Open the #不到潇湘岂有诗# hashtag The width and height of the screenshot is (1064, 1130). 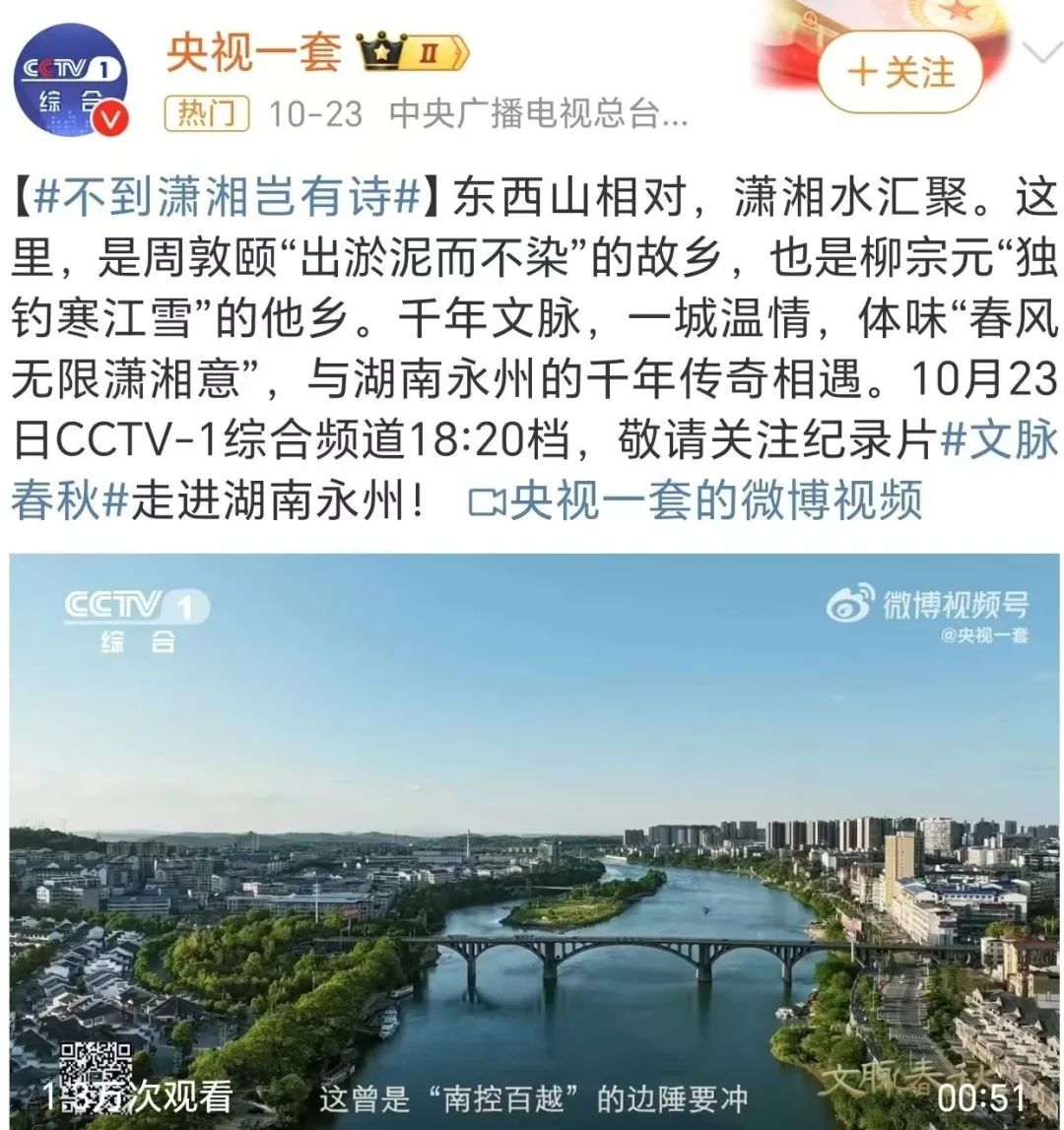coord(229,200)
